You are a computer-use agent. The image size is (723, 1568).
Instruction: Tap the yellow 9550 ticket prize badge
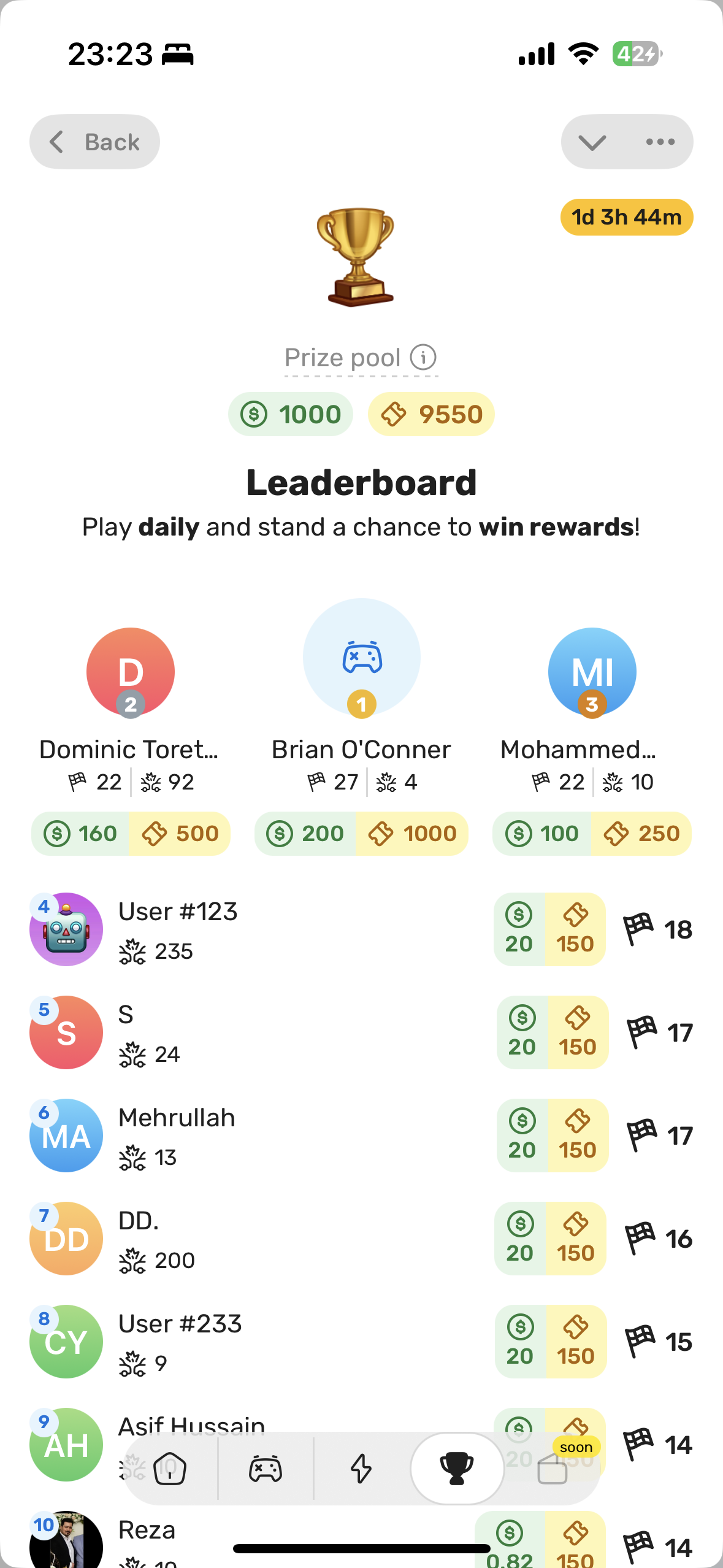430,414
